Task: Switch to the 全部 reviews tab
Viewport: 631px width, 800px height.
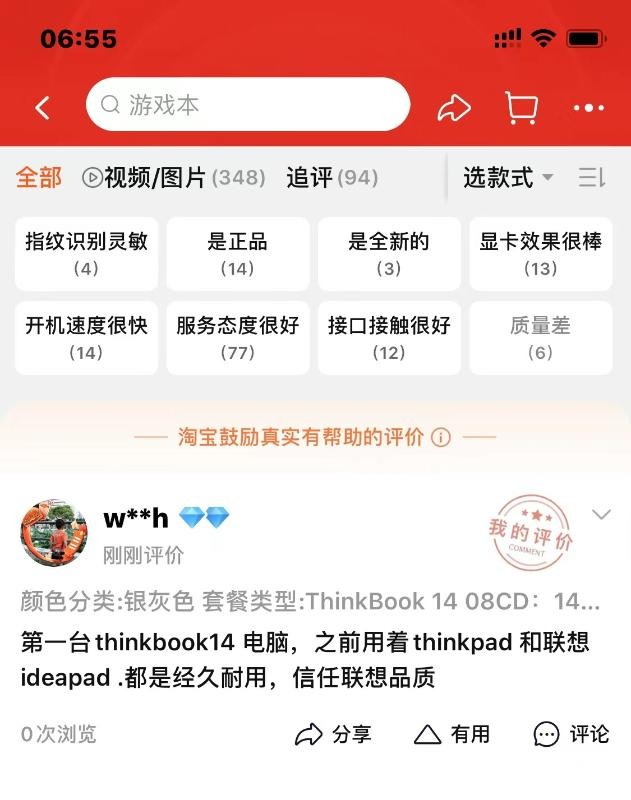Action: [38, 178]
